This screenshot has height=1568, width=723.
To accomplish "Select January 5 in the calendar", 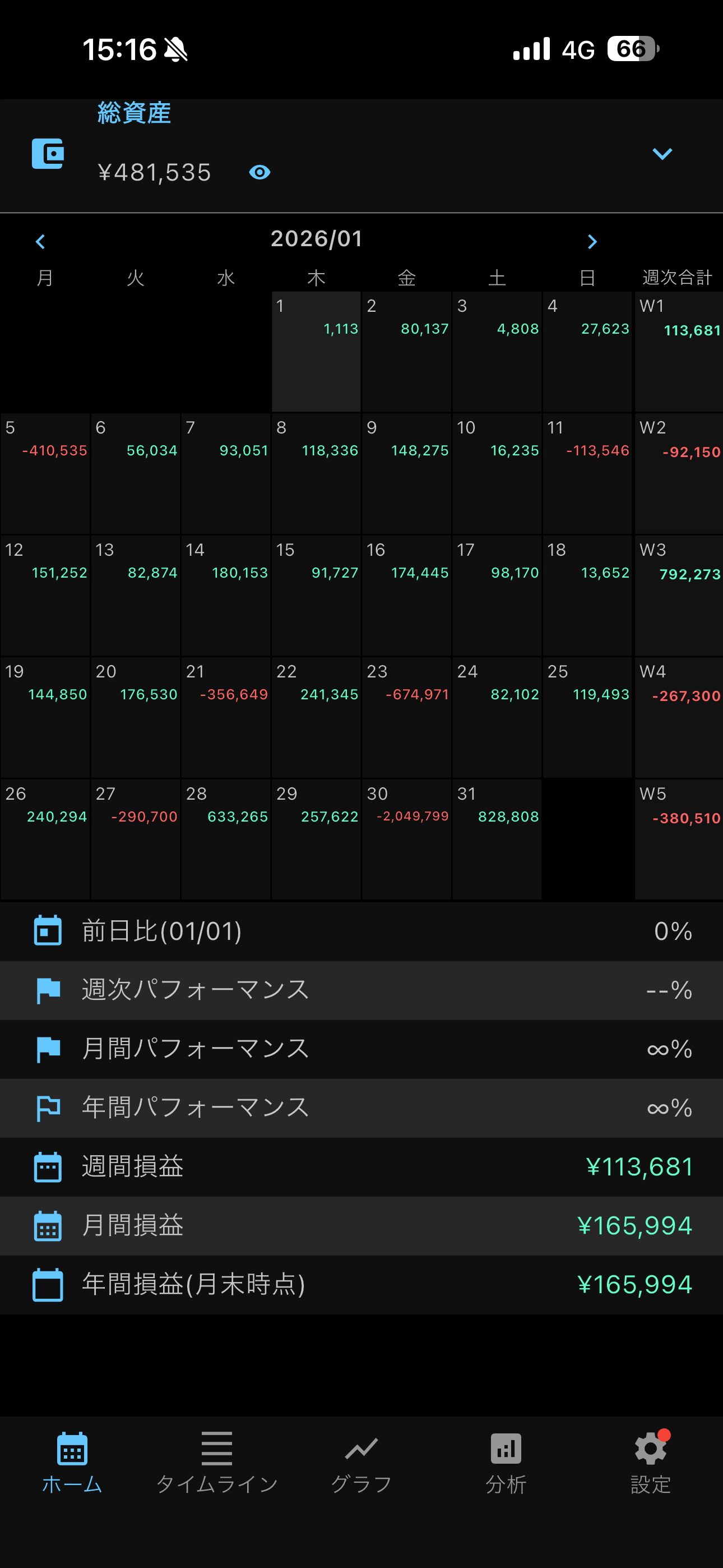I will tap(45, 473).
